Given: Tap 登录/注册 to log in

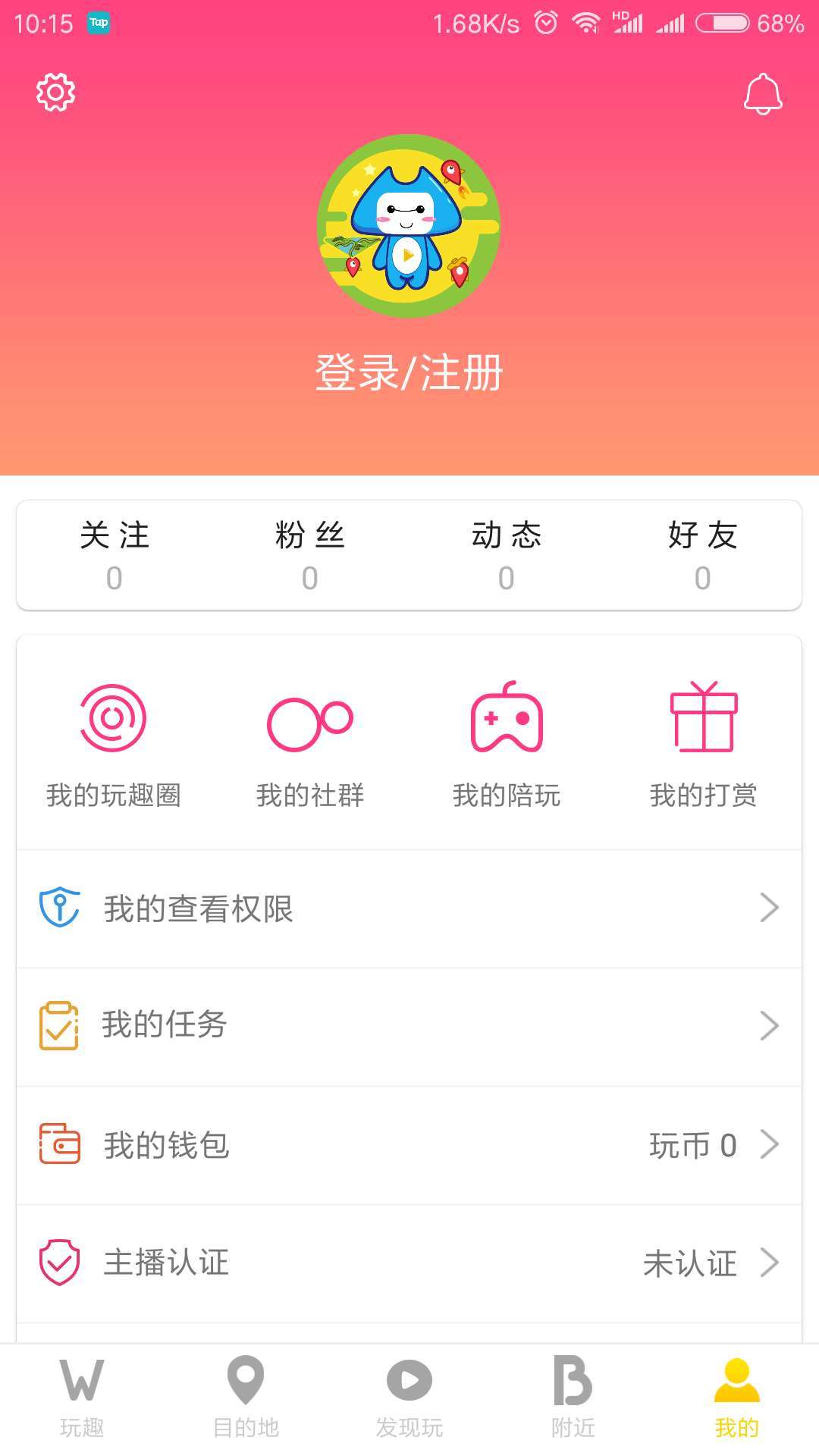Looking at the screenshot, I should coord(409,372).
